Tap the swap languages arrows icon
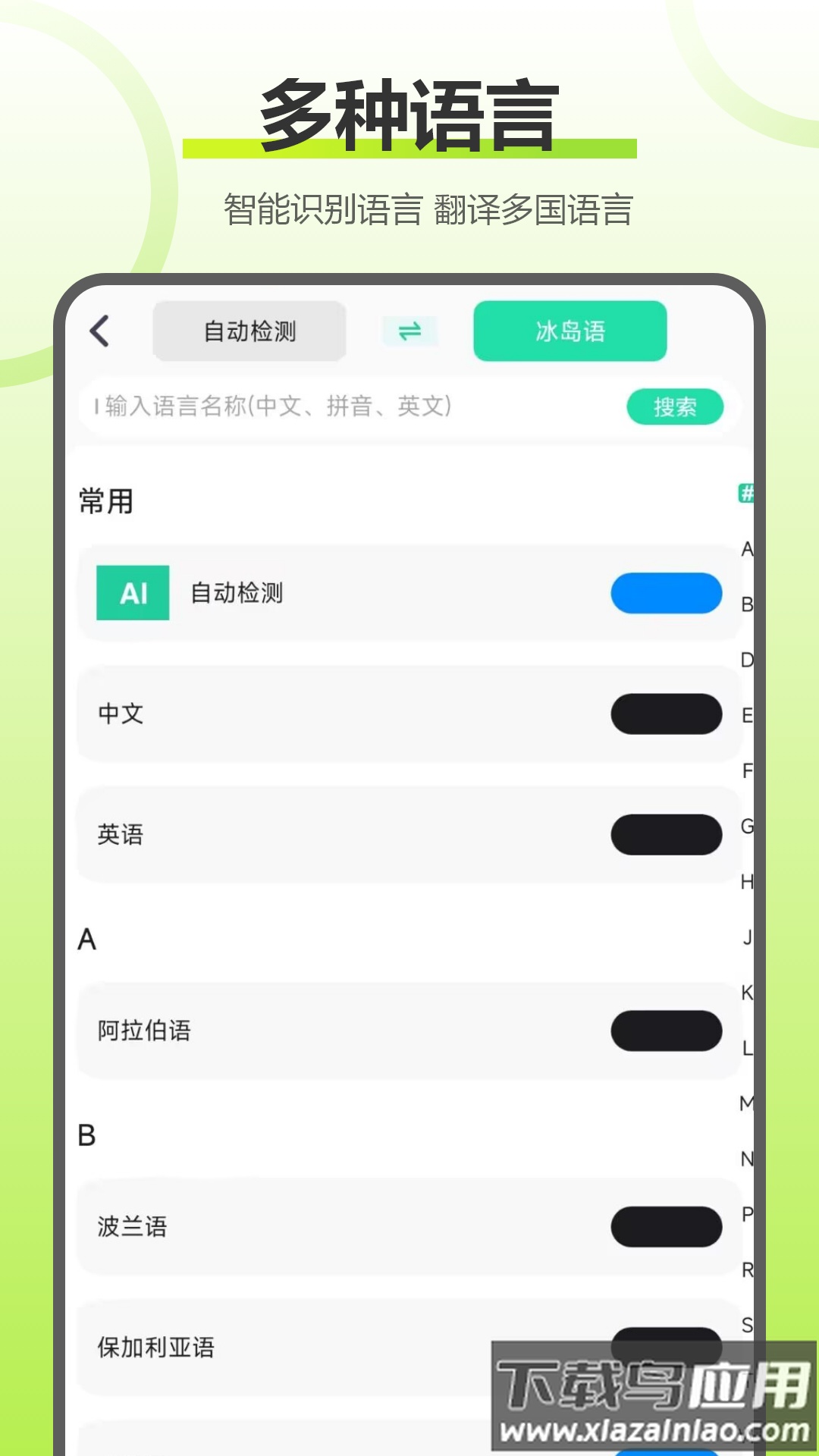819x1456 pixels. [409, 331]
